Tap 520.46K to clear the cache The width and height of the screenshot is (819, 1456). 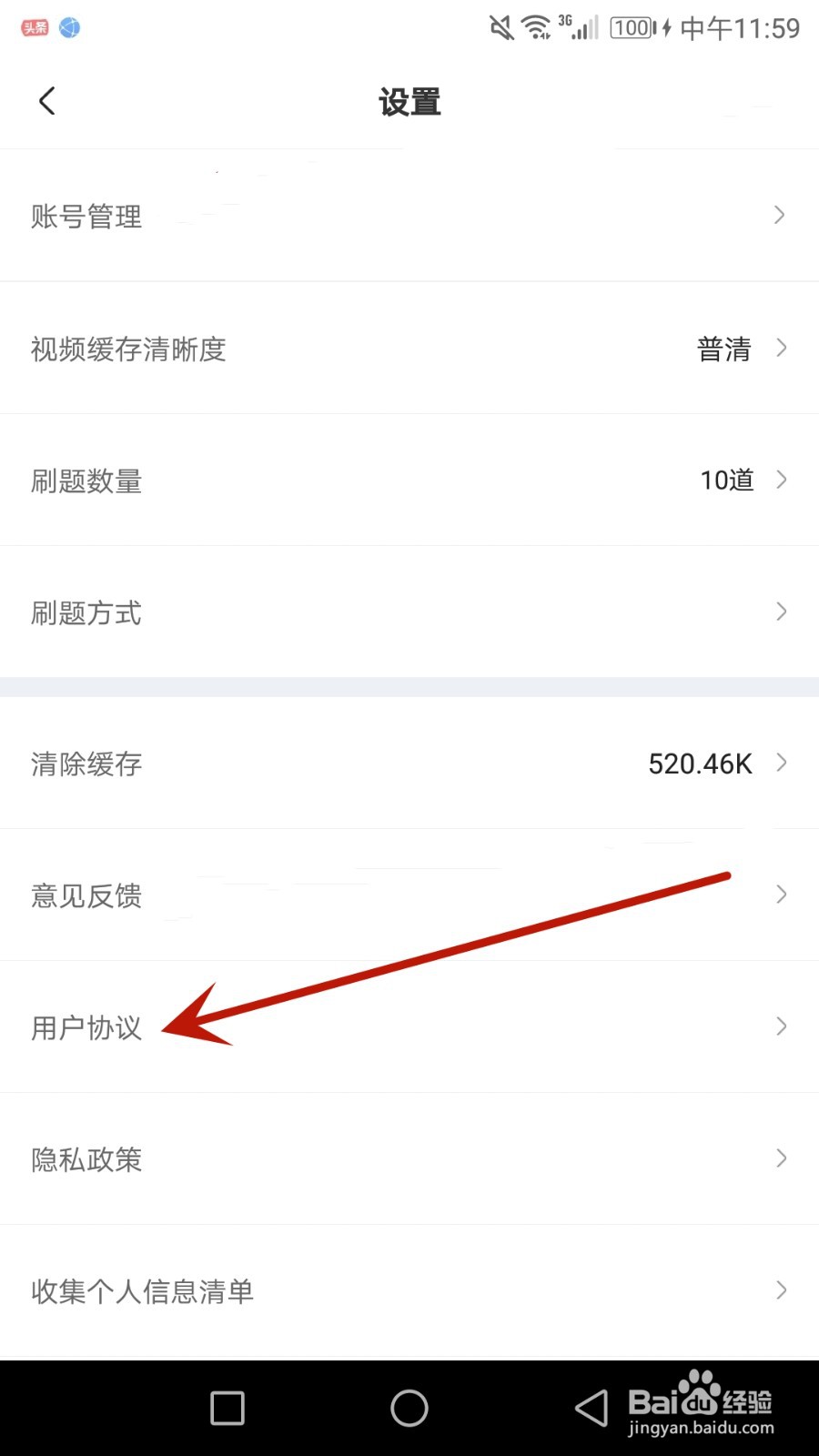tap(699, 763)
